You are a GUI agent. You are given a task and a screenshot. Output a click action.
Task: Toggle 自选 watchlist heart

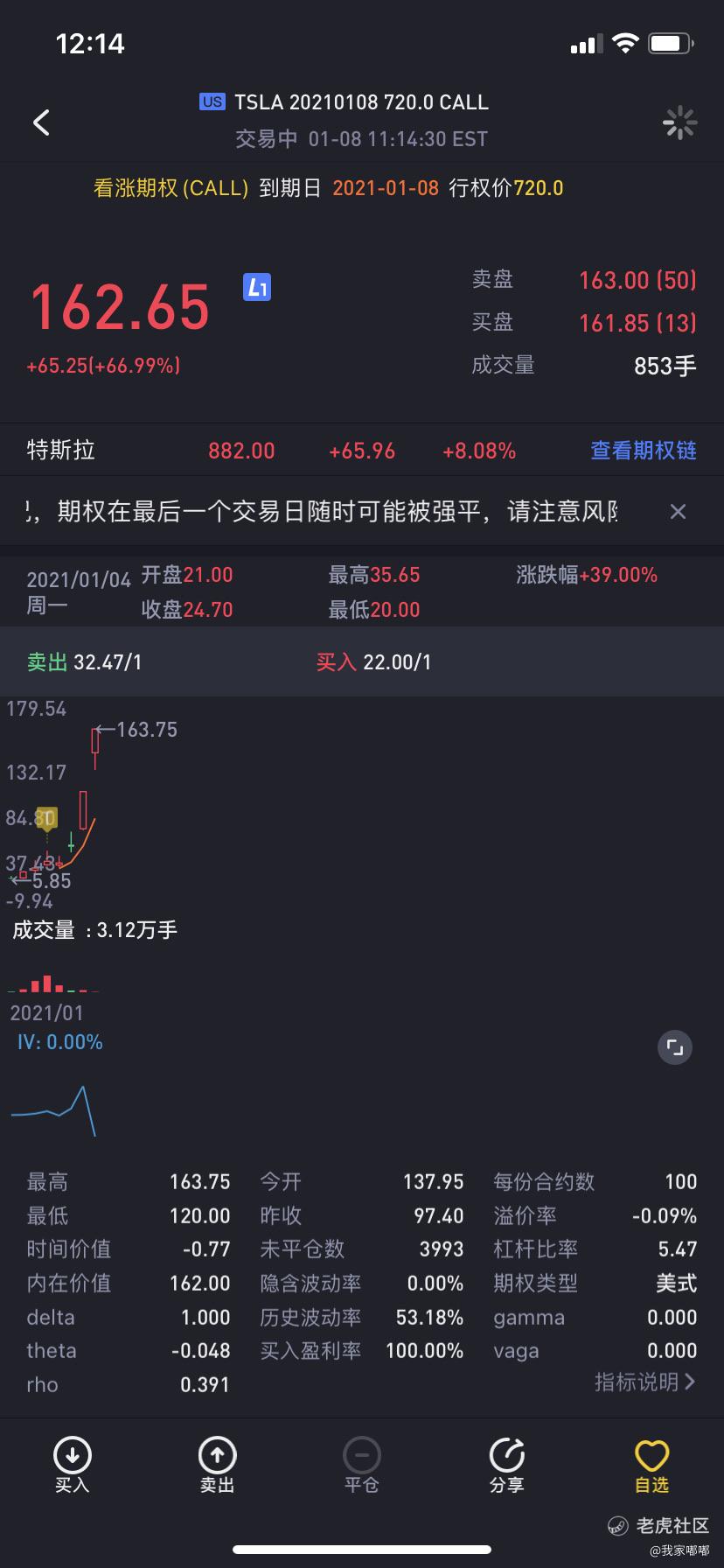coord(651,1465)
